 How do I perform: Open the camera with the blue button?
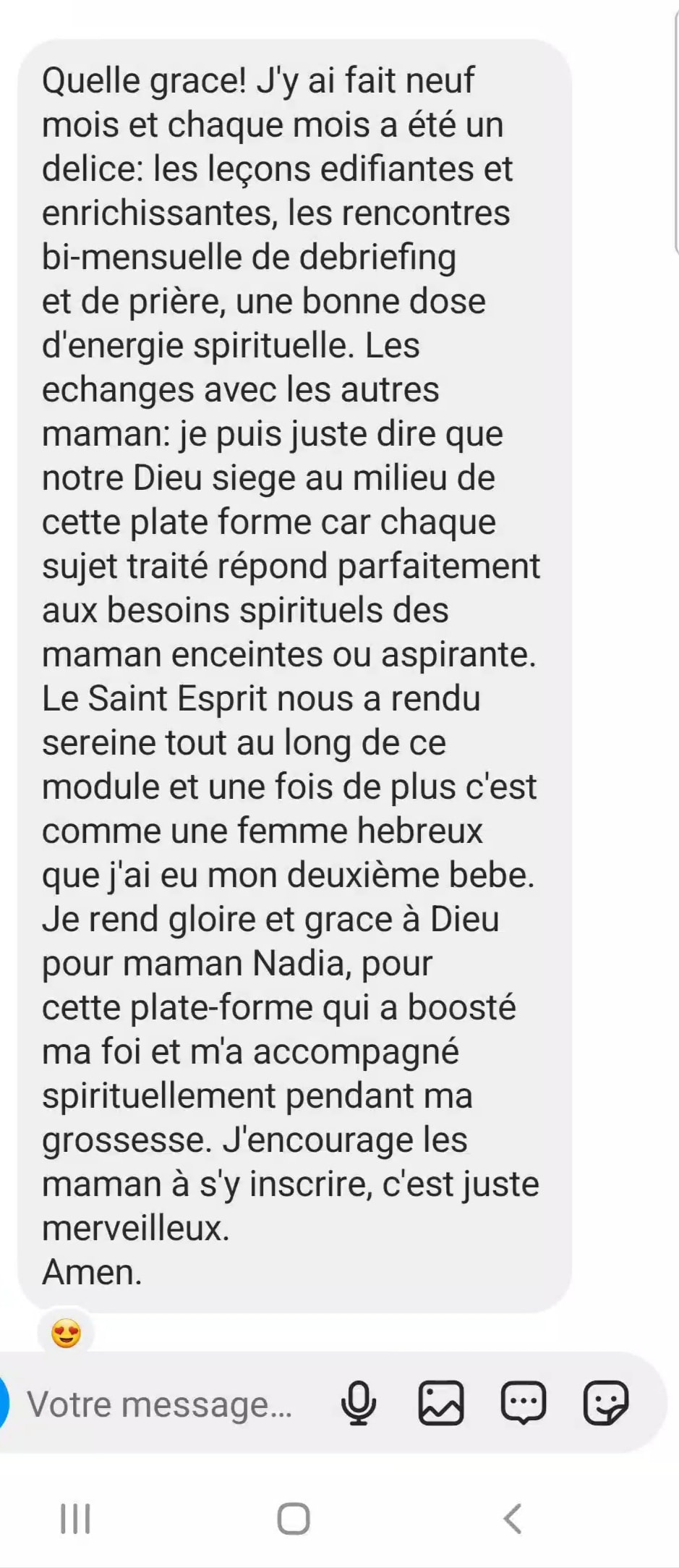[3, 1403]
